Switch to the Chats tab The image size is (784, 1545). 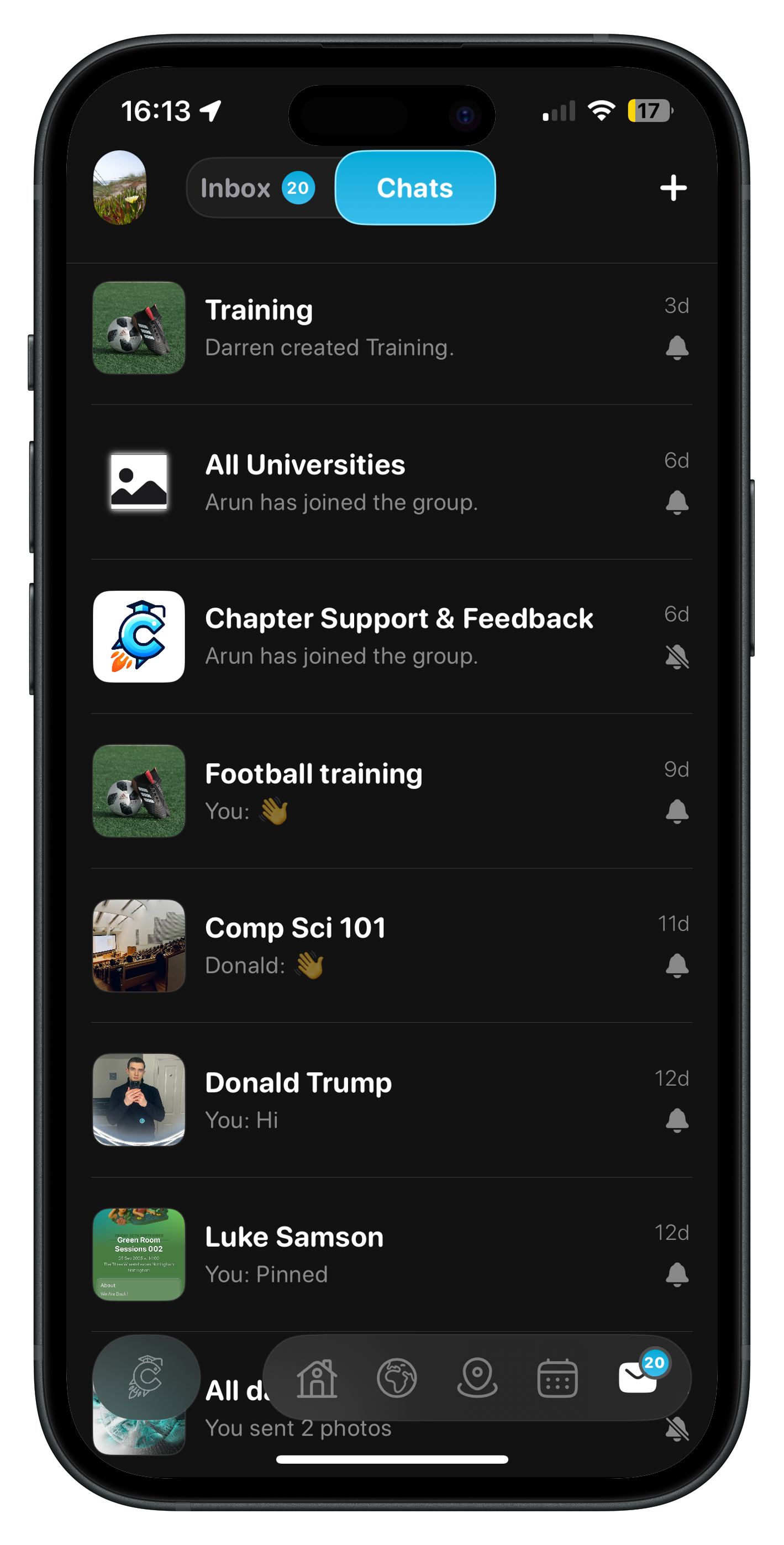414,188
